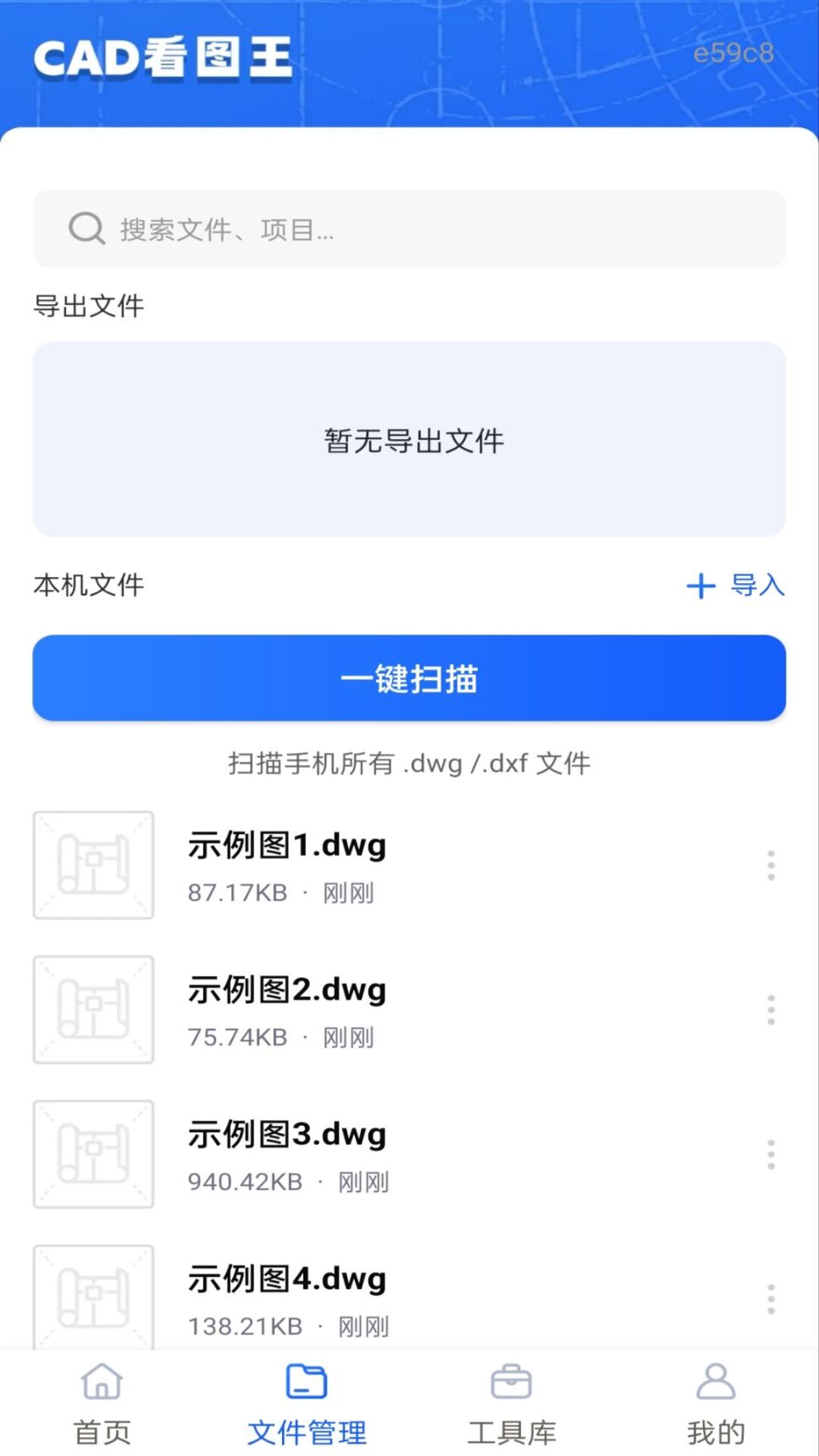Tap the search magnifier icon

point(86,228)
